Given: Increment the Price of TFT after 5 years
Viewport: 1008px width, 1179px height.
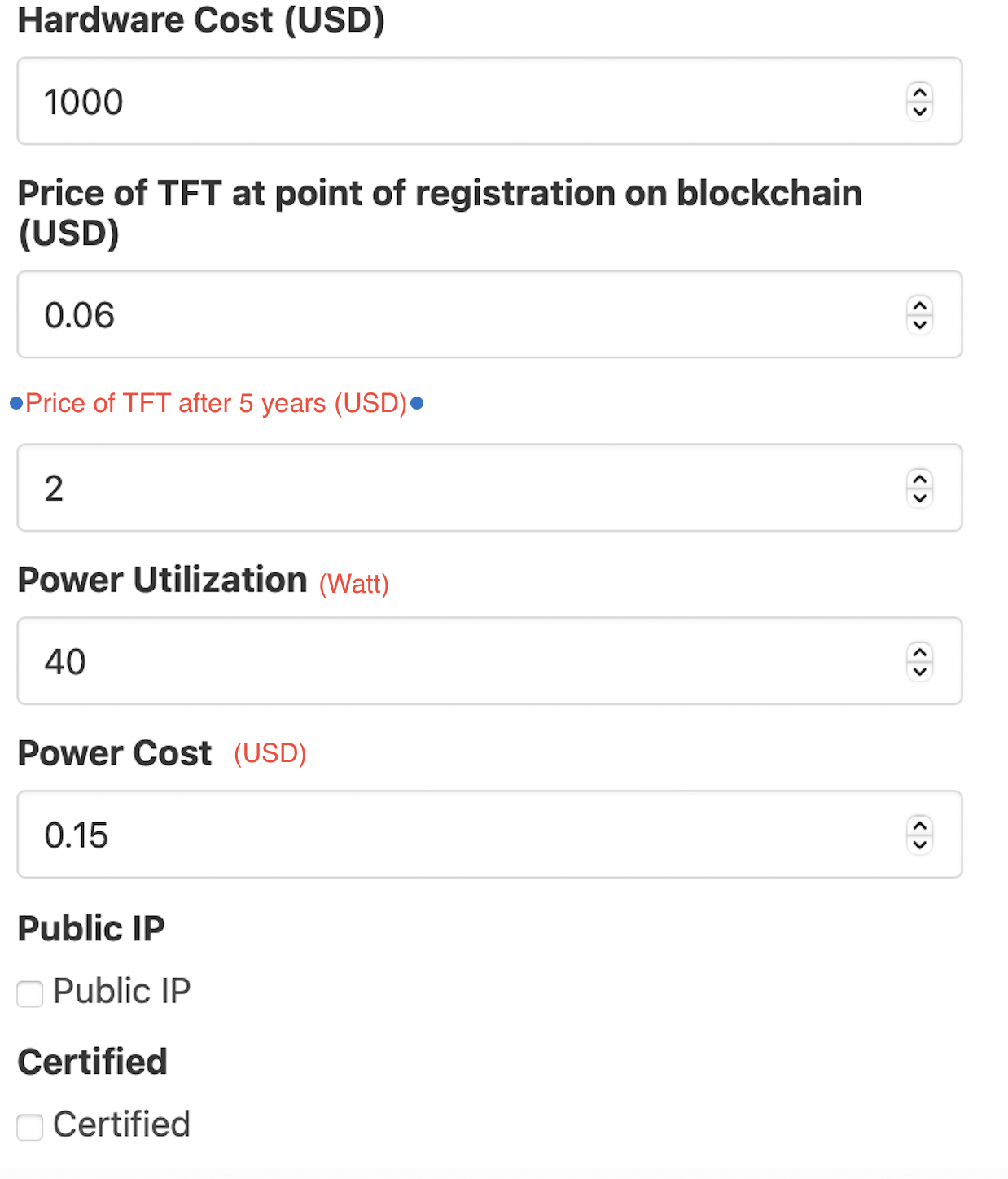Looking at the screenshot, I should pyautogui.click(x=919, y=480).
